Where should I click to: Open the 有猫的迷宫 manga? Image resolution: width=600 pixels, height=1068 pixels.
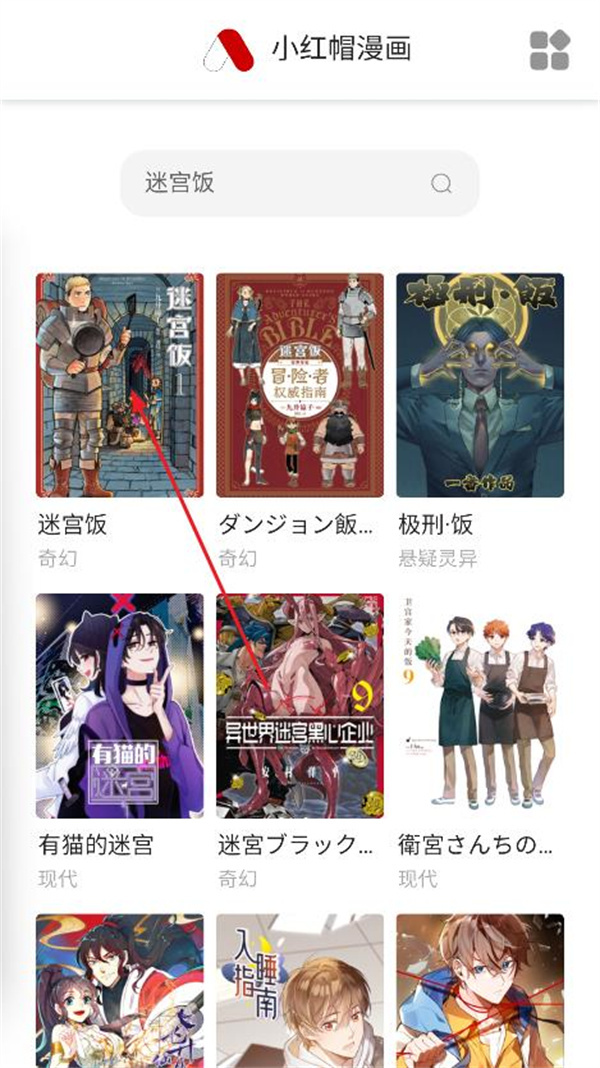click(x=120, y=706)
